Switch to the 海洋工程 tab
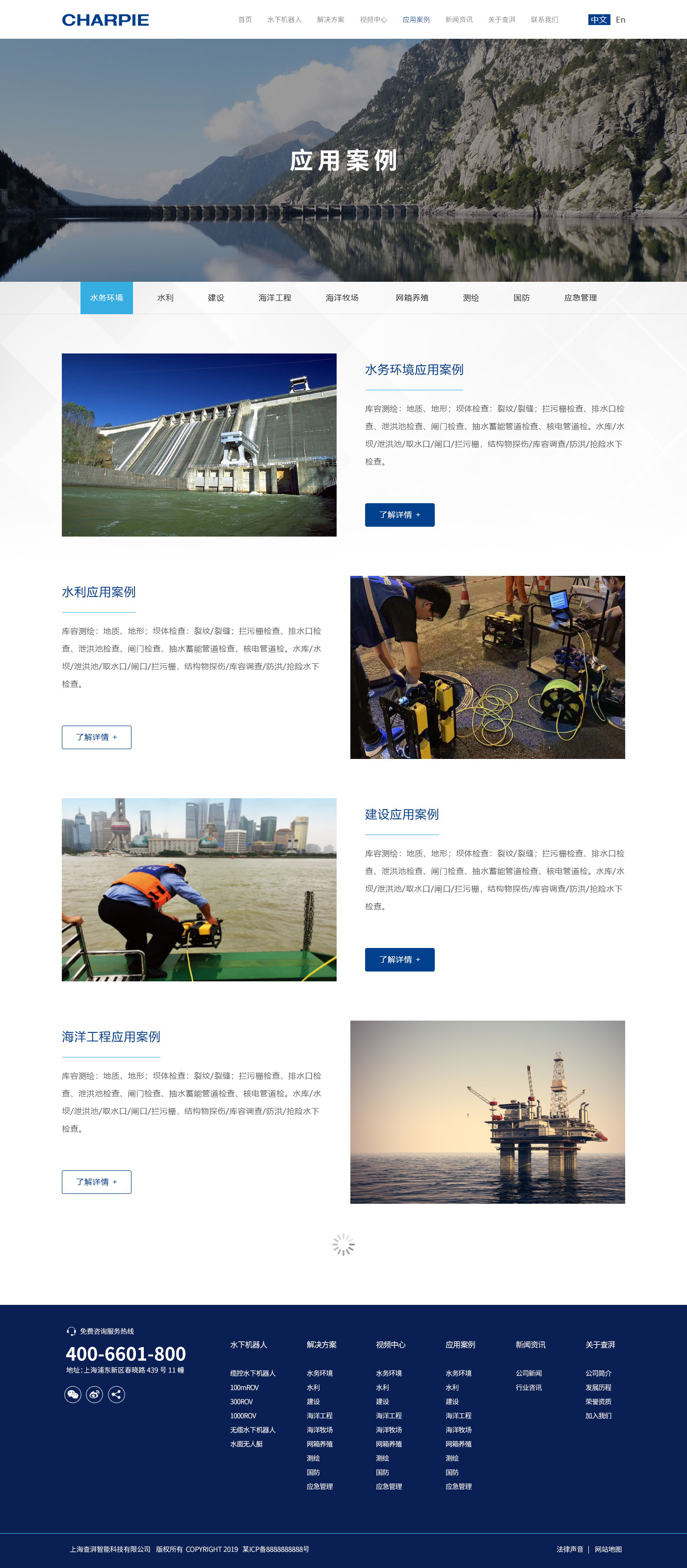This screenshot has width=687, height=1568. pyautogui.click(x=275, y=297)
